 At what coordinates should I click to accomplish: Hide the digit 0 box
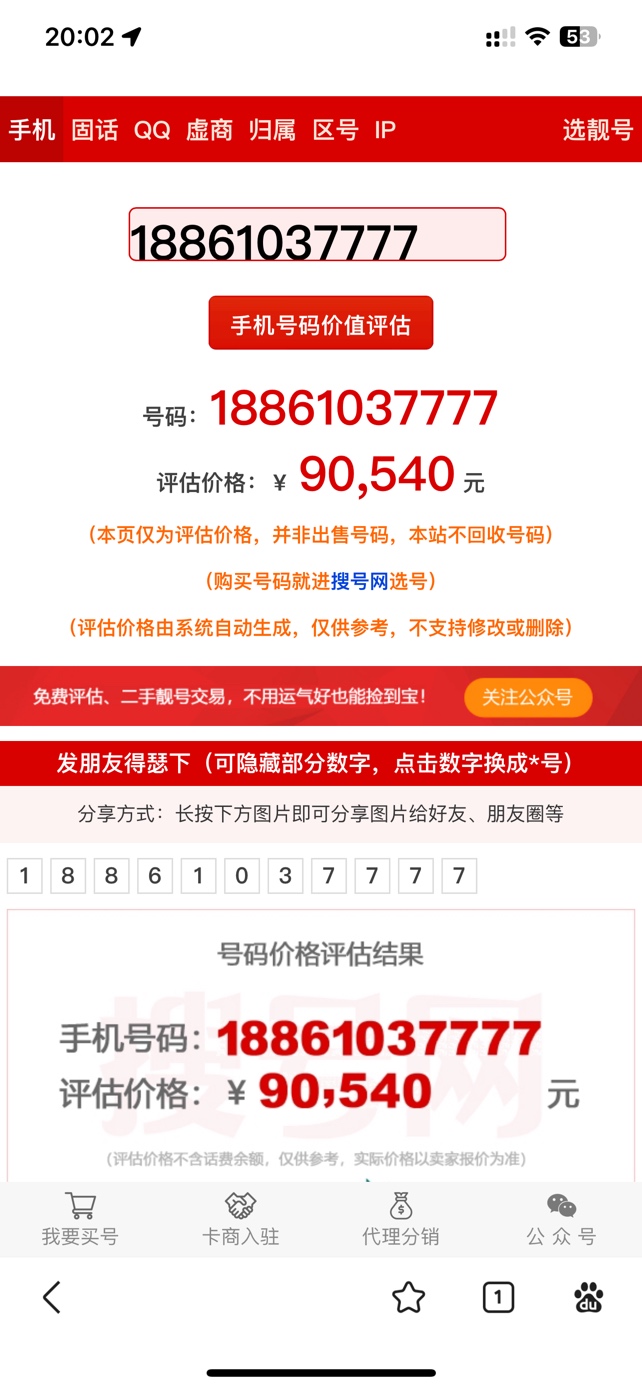pos(241,876)
